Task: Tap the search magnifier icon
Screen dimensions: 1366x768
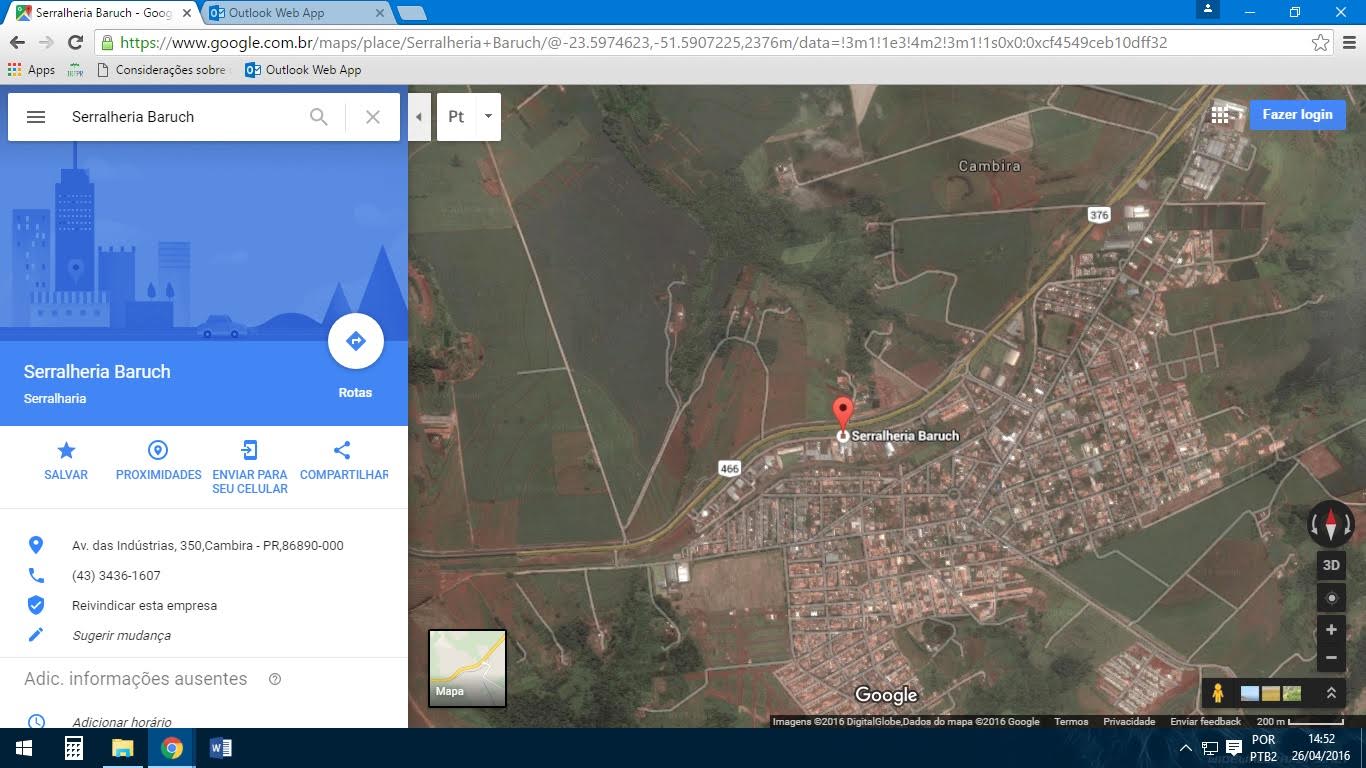Action: pos(318,117)
